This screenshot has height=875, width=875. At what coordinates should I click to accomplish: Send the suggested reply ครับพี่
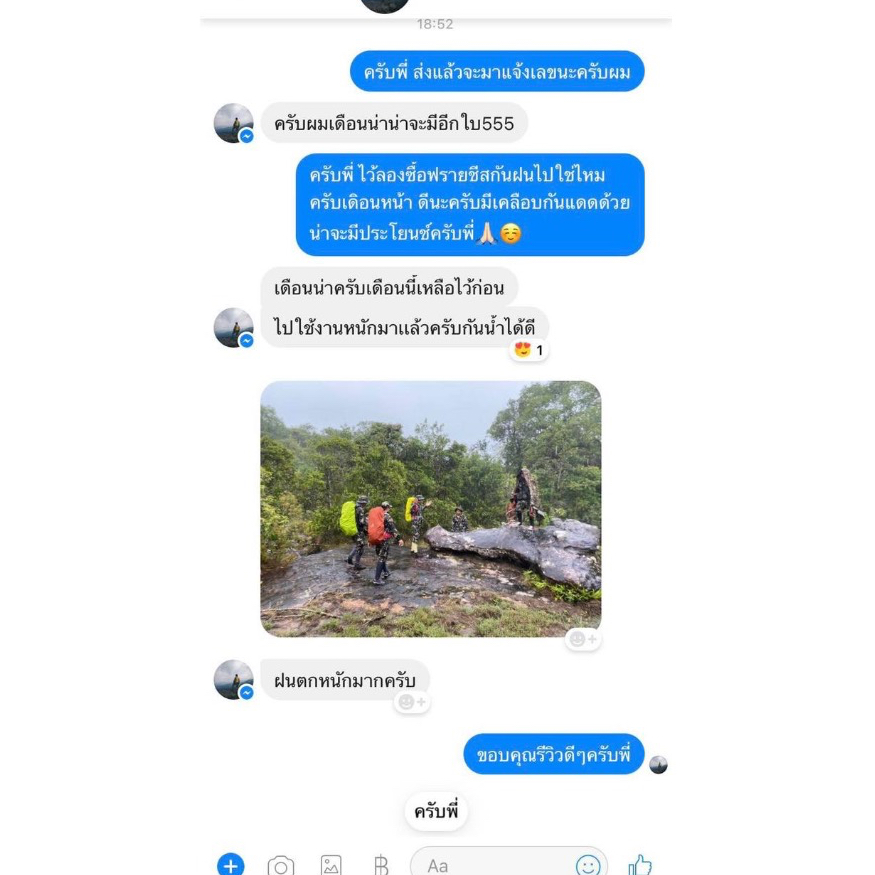436,811
